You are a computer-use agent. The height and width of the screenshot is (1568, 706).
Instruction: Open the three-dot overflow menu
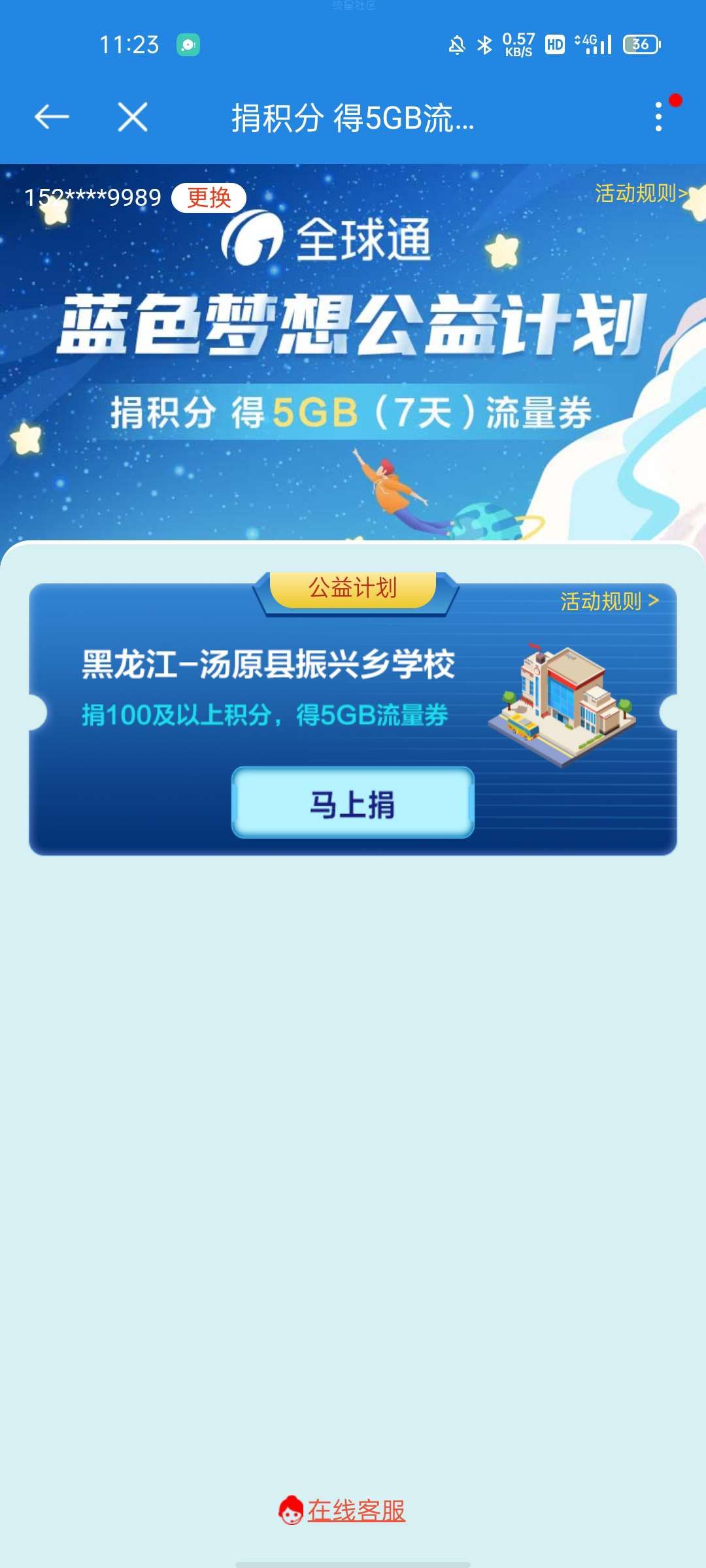click(658, 117)
